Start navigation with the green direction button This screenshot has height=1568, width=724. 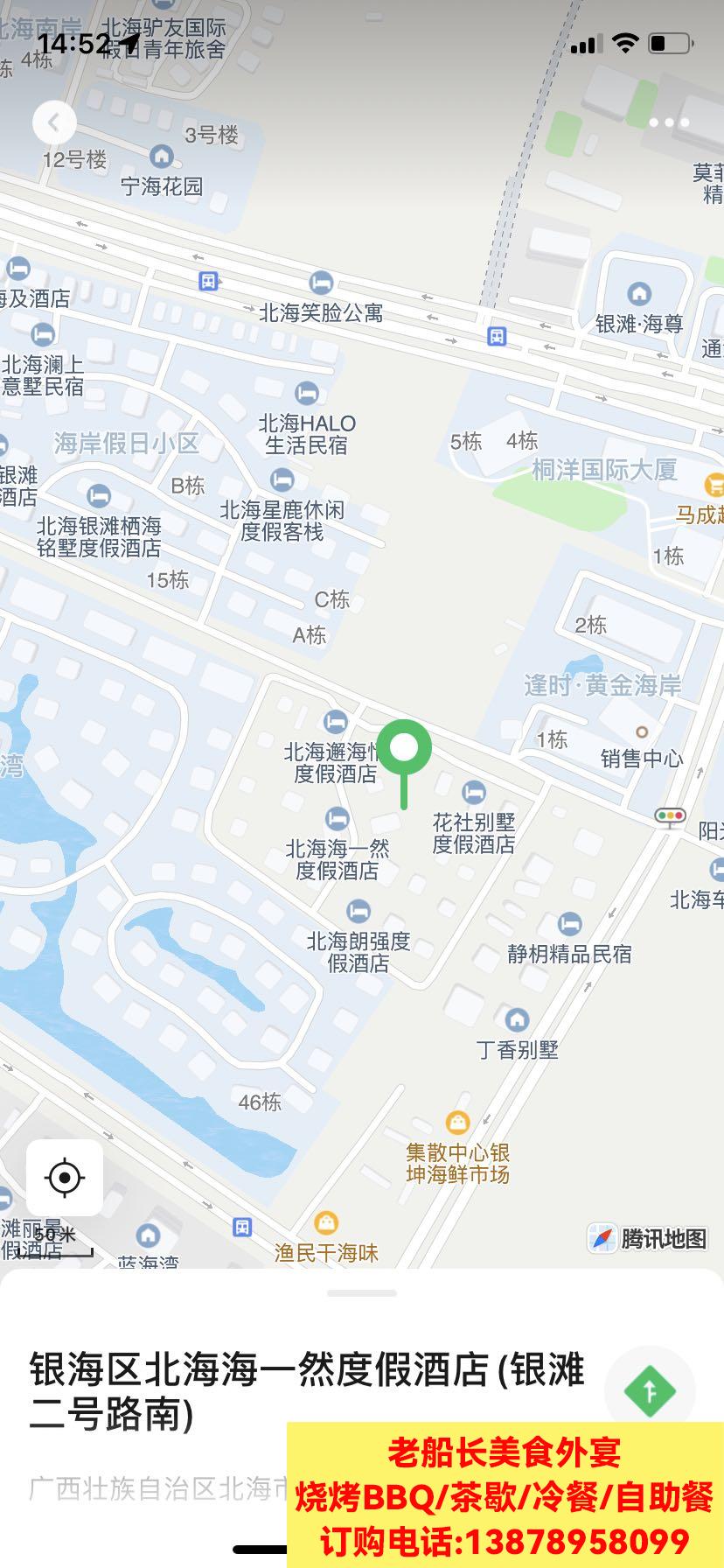pos(650,1390)
